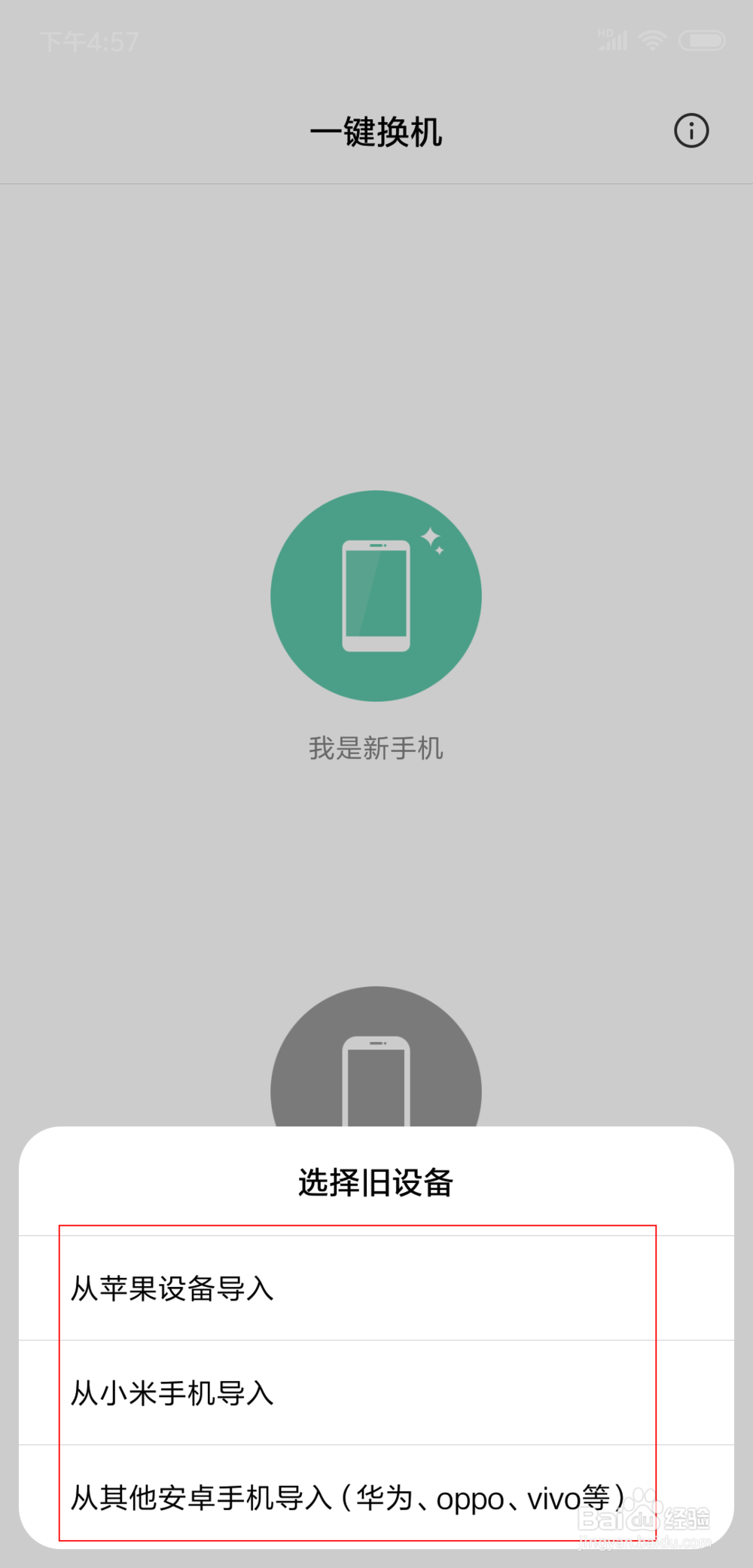The height and width of the screenshot is (1568, 753).
Task: Tap the info icon on the top right
Action: [x=691, y=130]
